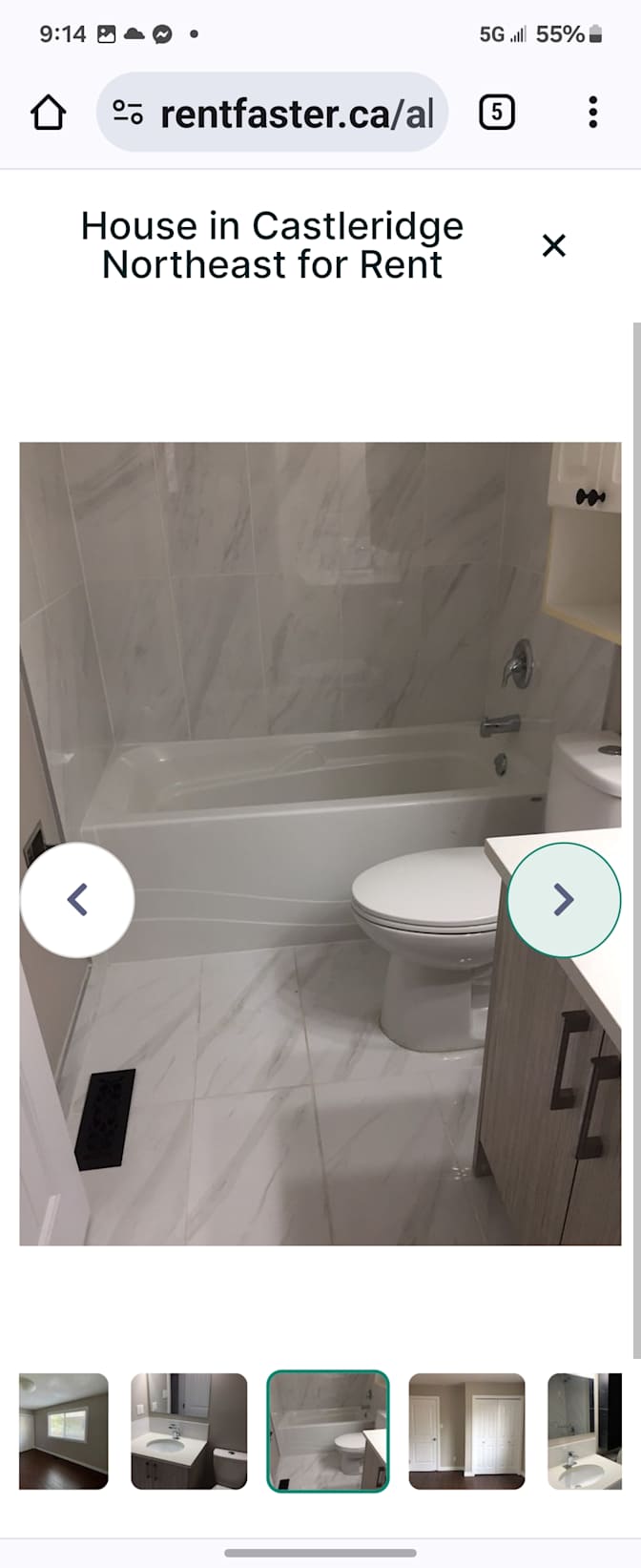
Task: Select the bathtub and toilet thumbnail
Action: pos(328,1431)
